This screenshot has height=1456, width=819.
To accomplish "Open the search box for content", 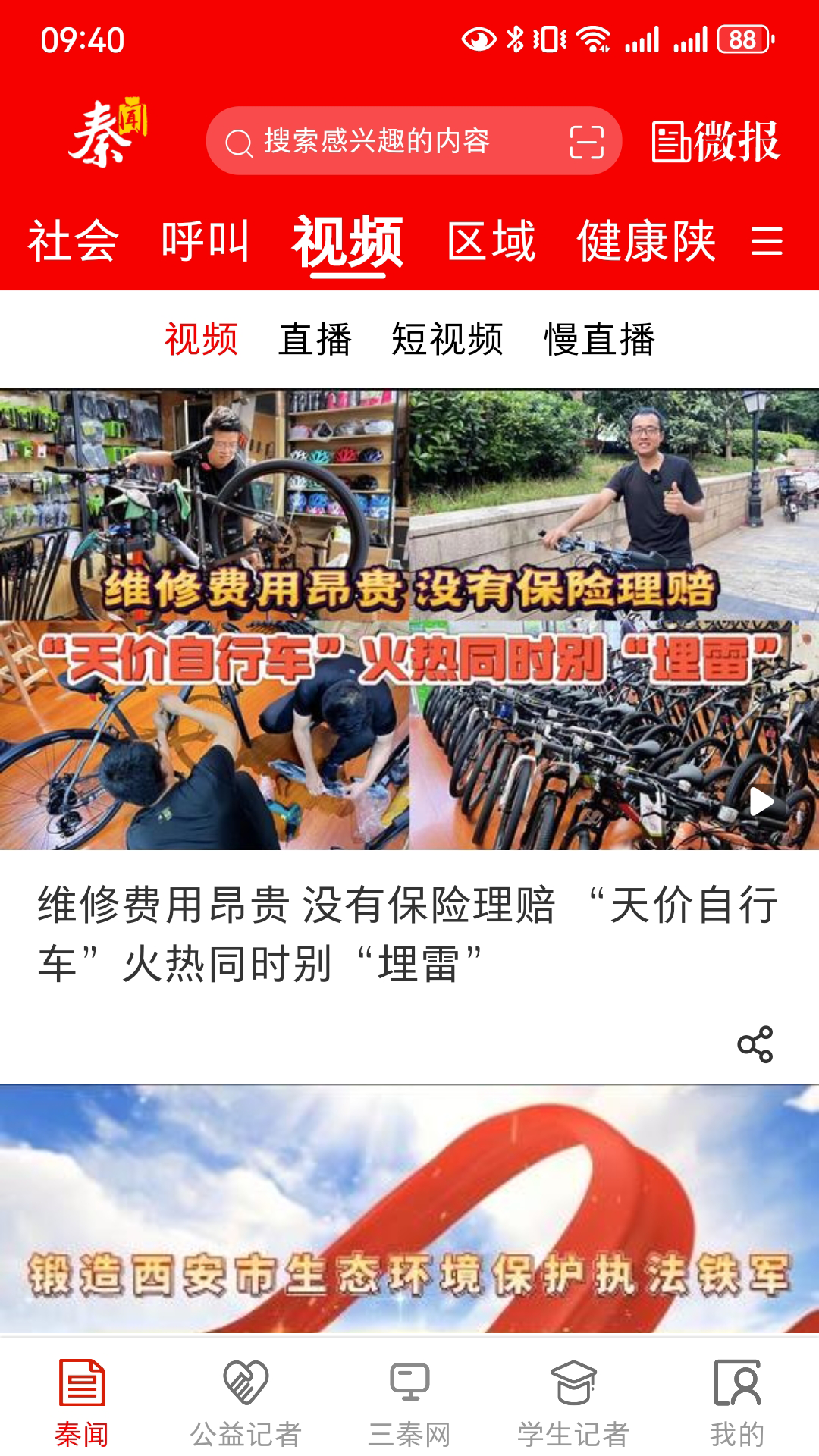I will point(379,141).
